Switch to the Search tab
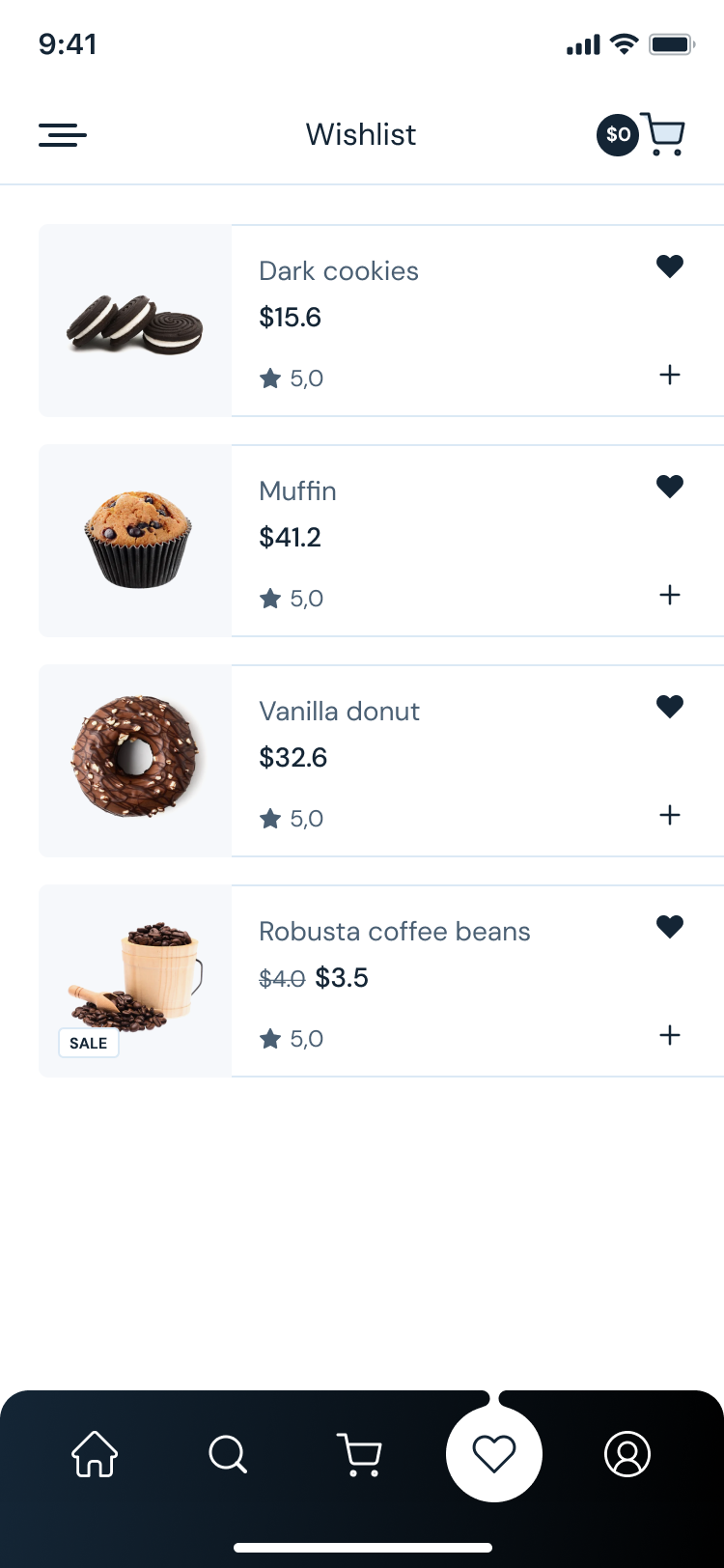The width and height of the screenshot is (724, 1568). [228, 1454]
